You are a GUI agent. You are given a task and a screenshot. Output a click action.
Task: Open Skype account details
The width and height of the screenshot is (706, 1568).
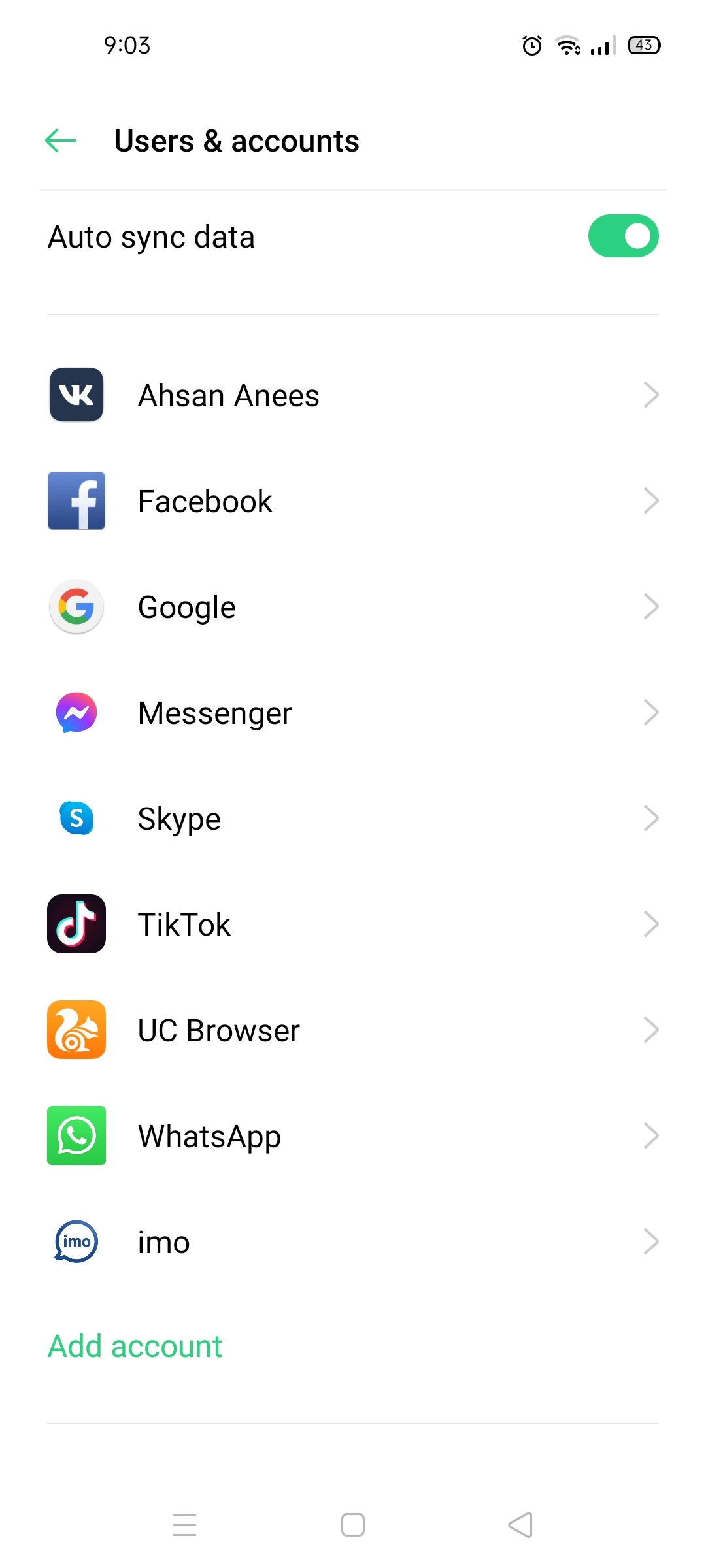tap(353, 819)
